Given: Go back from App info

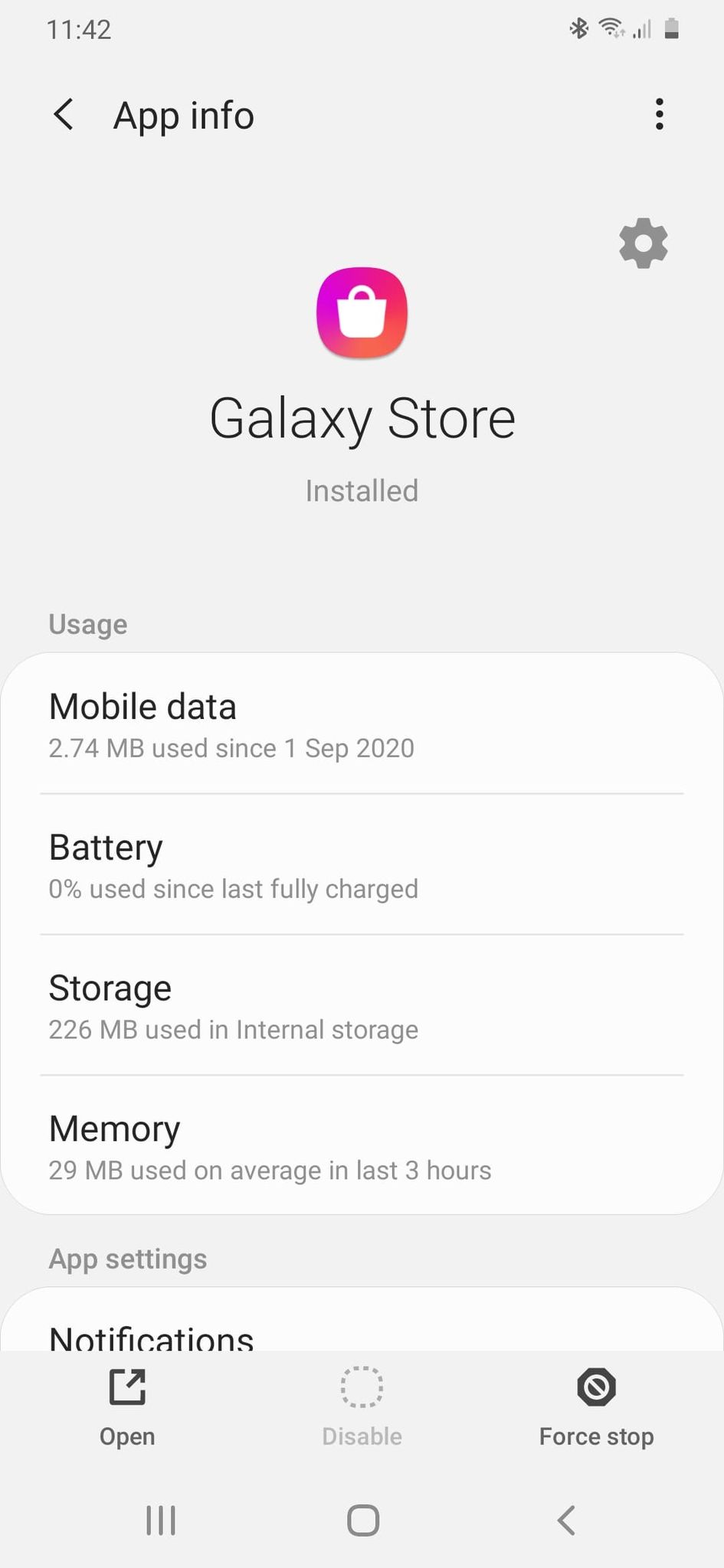Looking at the screenshot, I should (x=64, y=115).
